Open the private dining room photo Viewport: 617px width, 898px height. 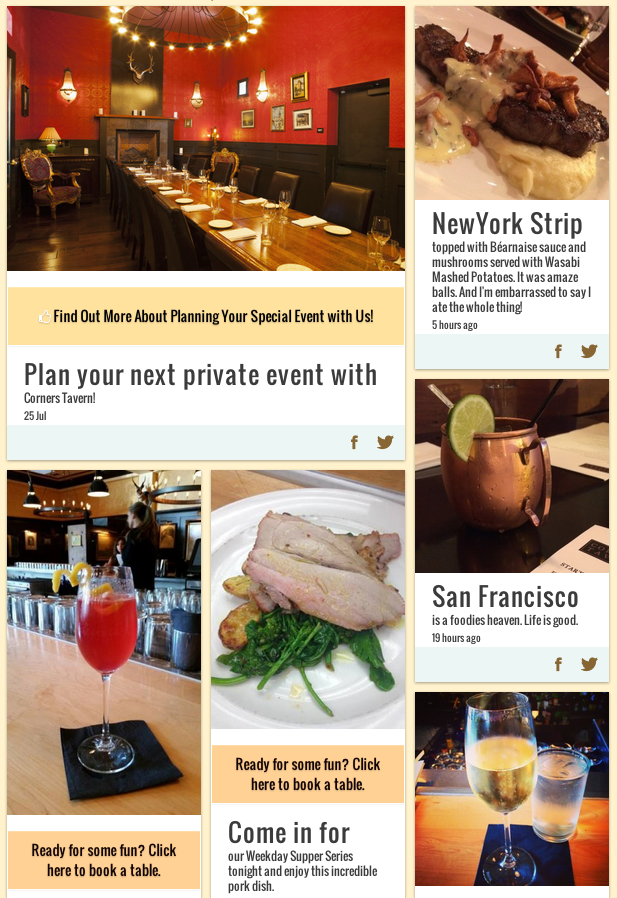tap(206, 138)
